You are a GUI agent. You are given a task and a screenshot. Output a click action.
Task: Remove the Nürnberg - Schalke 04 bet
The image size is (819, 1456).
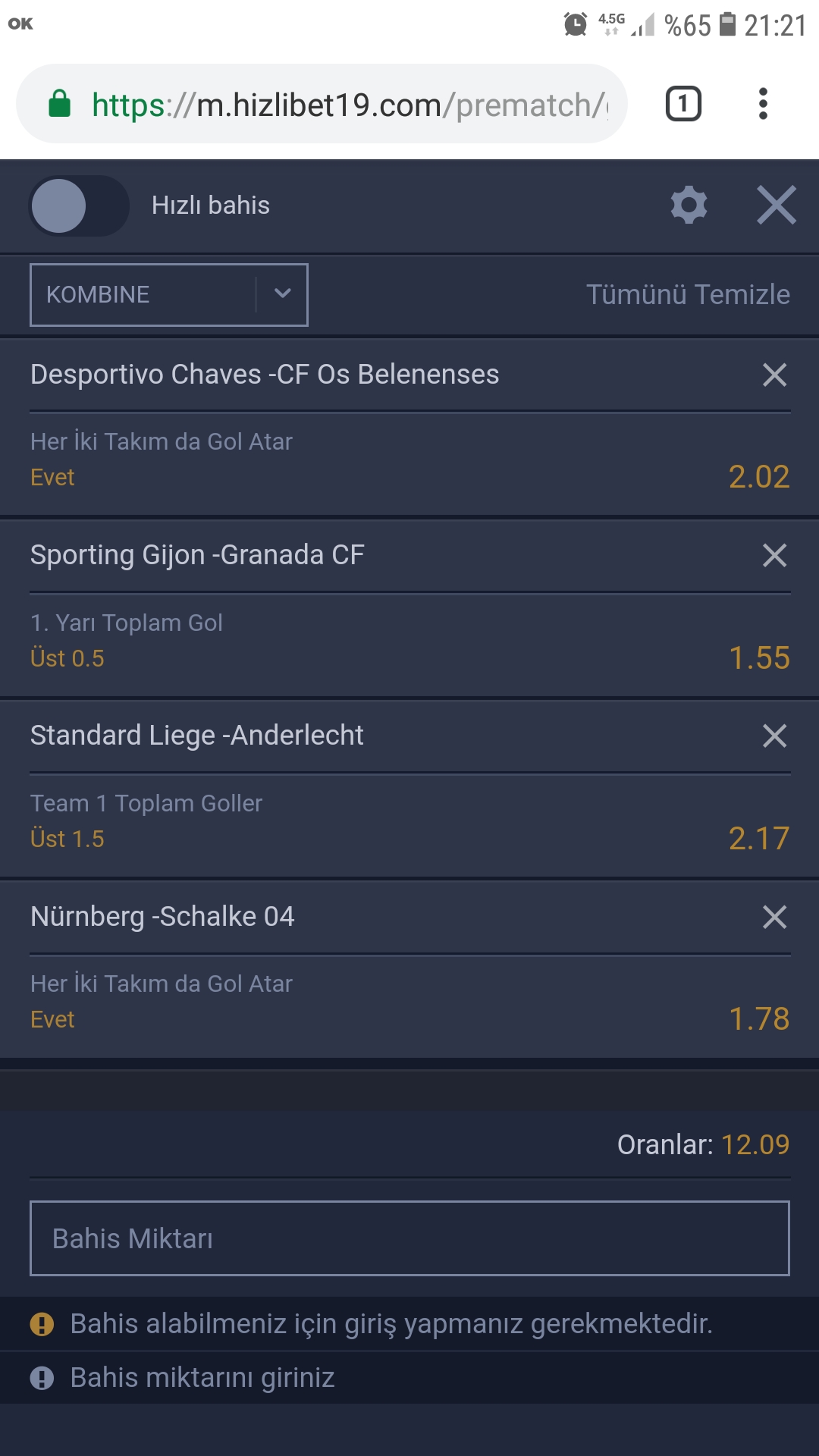[774, 917]
